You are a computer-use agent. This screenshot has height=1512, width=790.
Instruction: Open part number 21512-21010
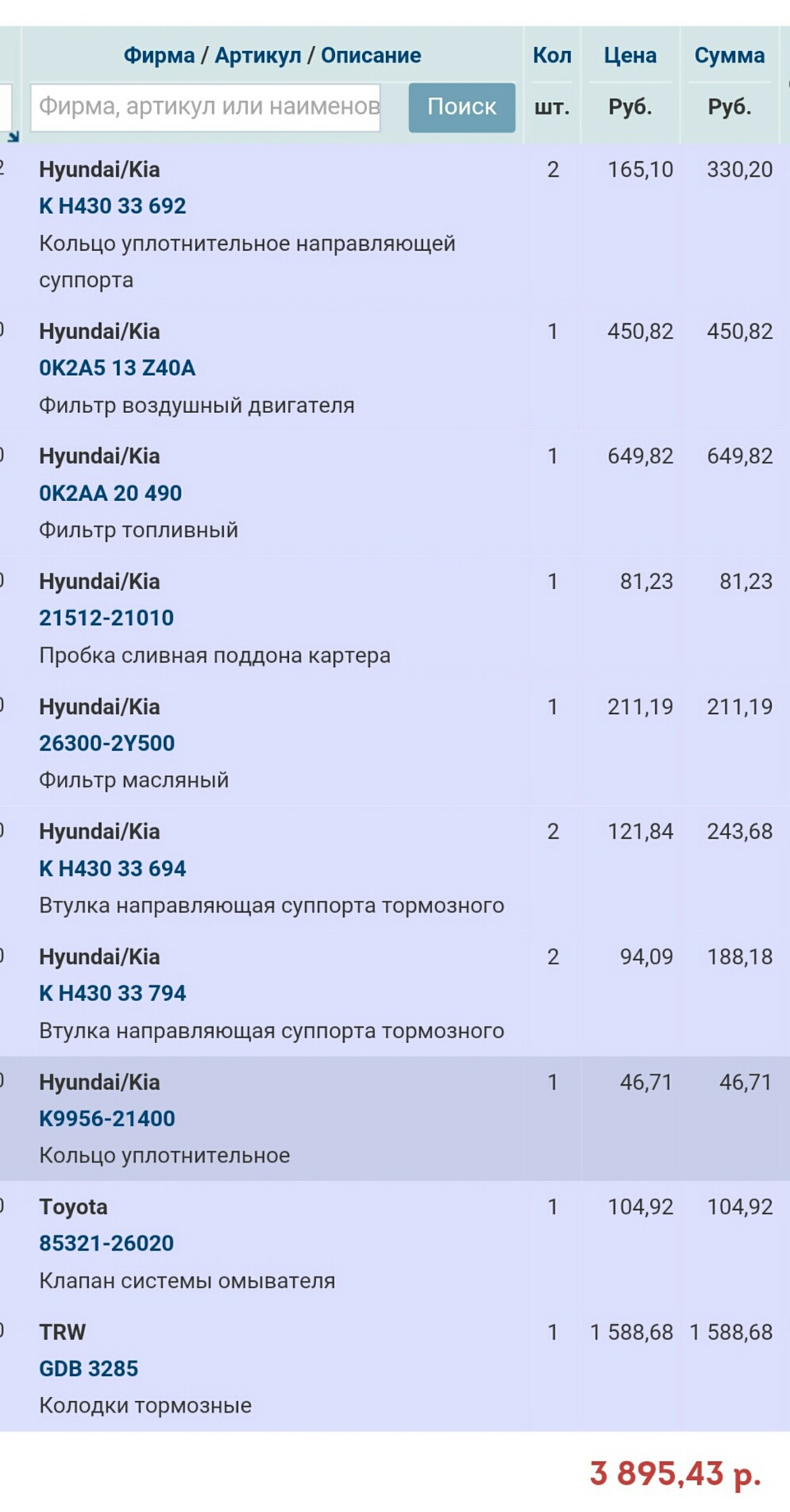coord(106,618)
